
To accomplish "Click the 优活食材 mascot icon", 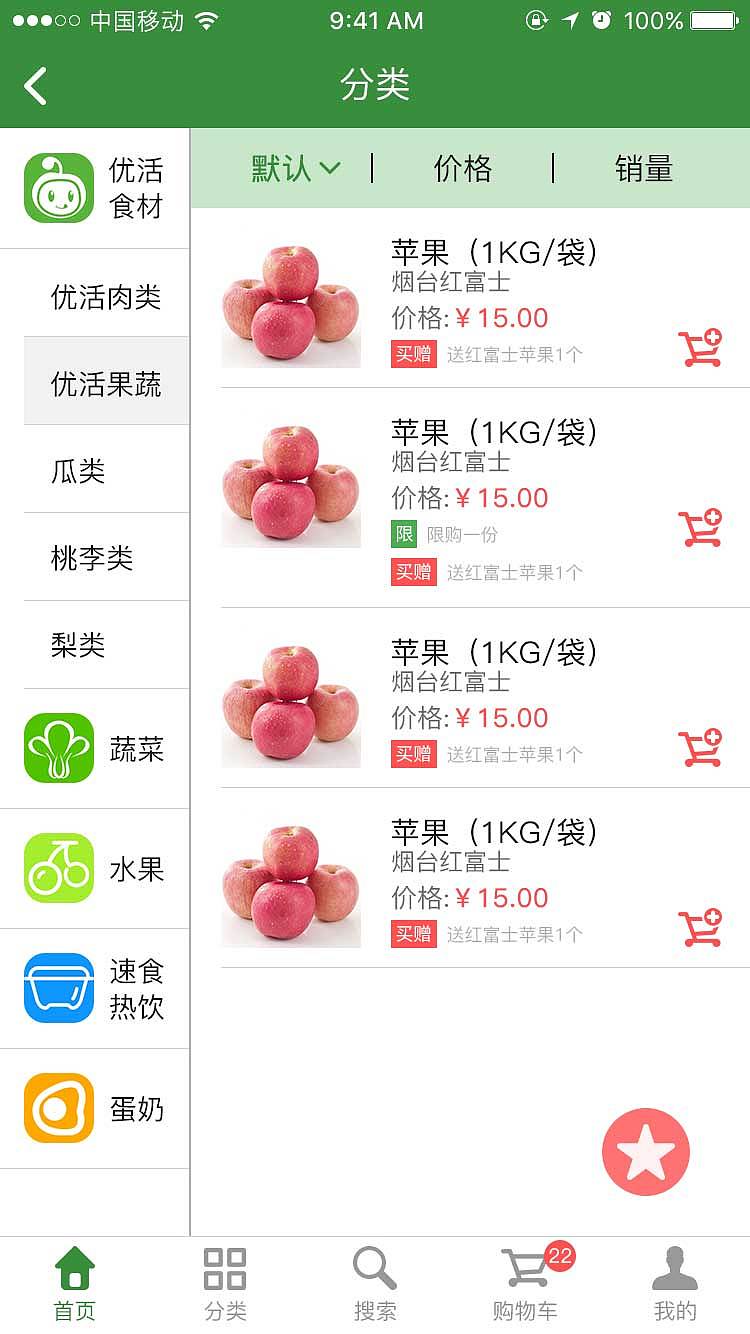I will coord(58,186).
